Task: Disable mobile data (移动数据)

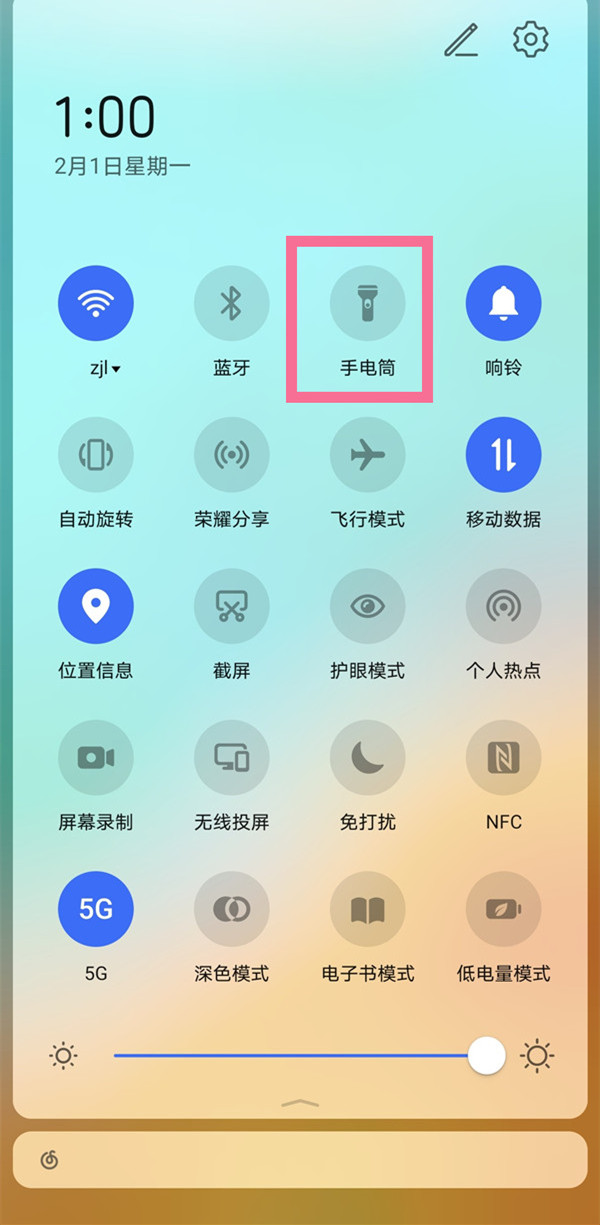Action: pos(504,455)
